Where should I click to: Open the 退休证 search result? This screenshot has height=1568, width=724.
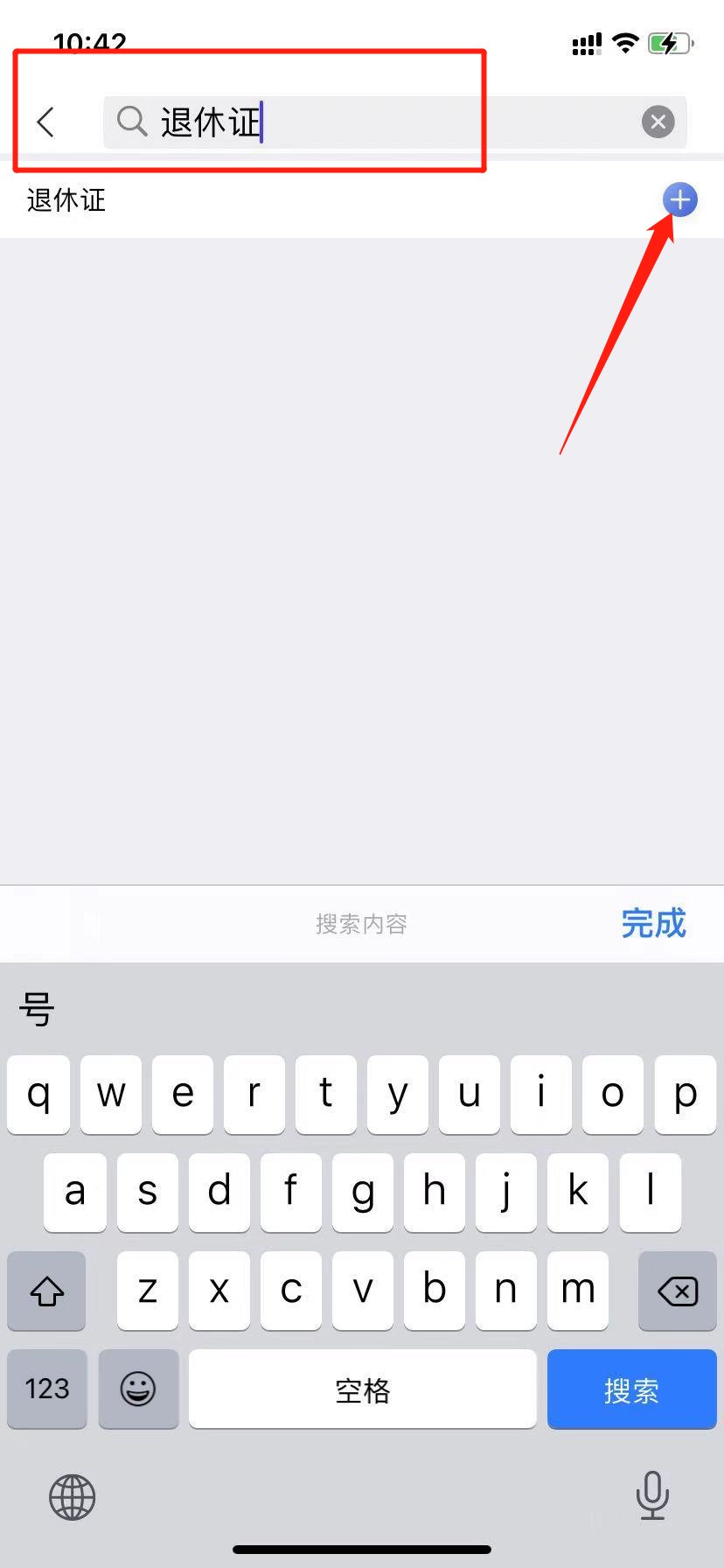coord(66,200)
